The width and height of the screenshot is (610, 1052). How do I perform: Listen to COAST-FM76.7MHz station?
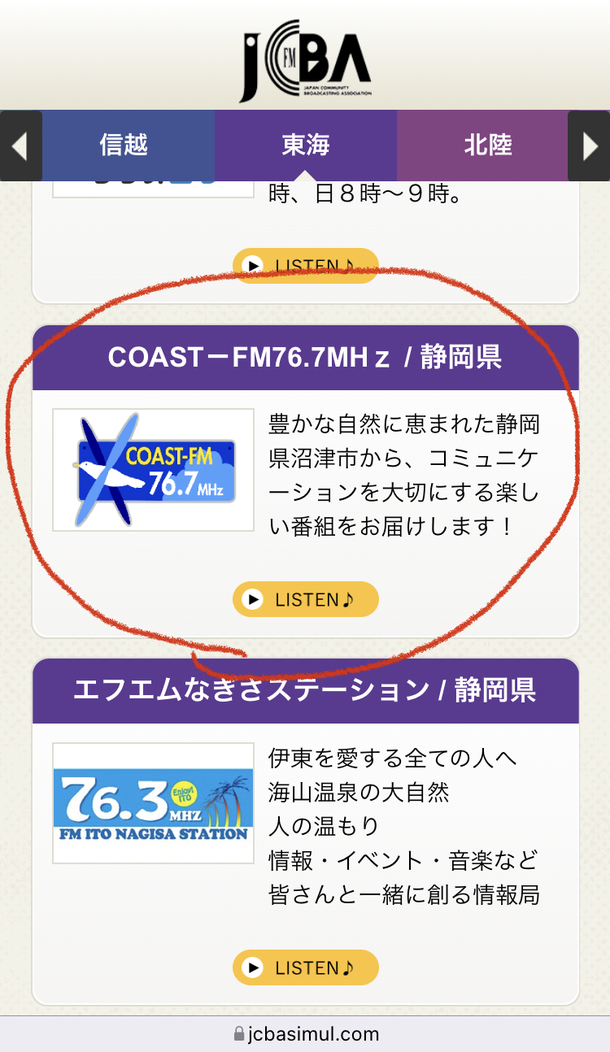(306, 599)
